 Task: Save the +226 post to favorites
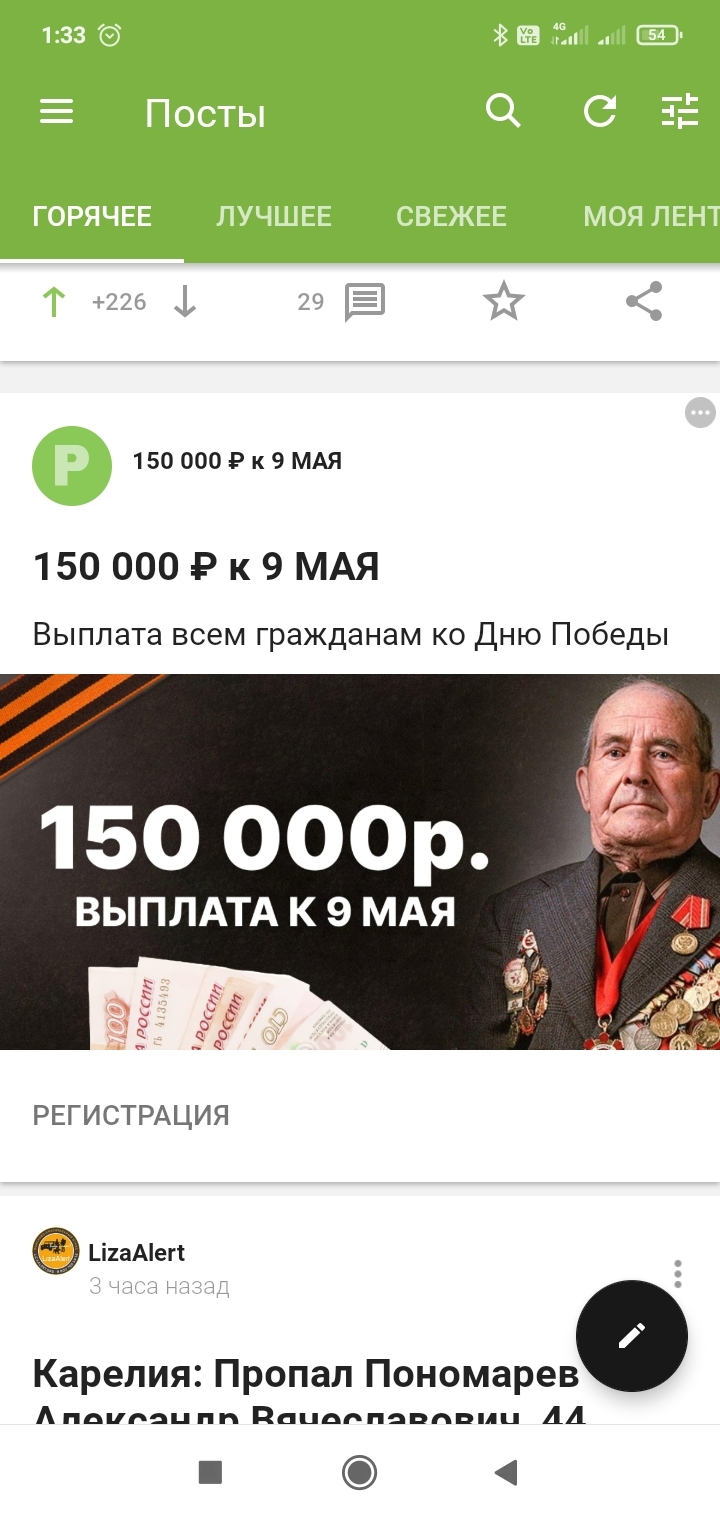click(504, 302)
